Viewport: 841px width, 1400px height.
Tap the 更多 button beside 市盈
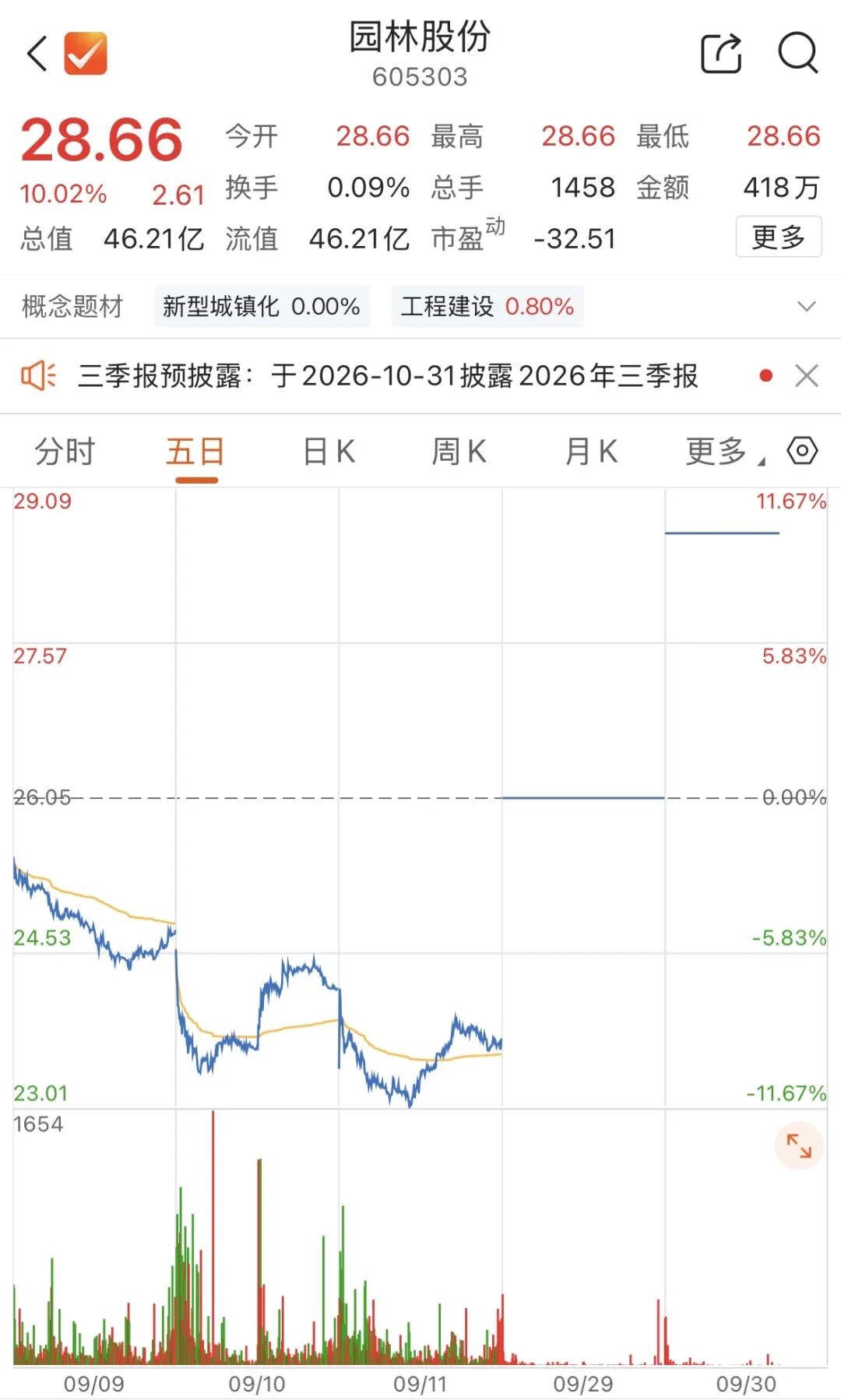pyautogui.click(x=779, y=237)
